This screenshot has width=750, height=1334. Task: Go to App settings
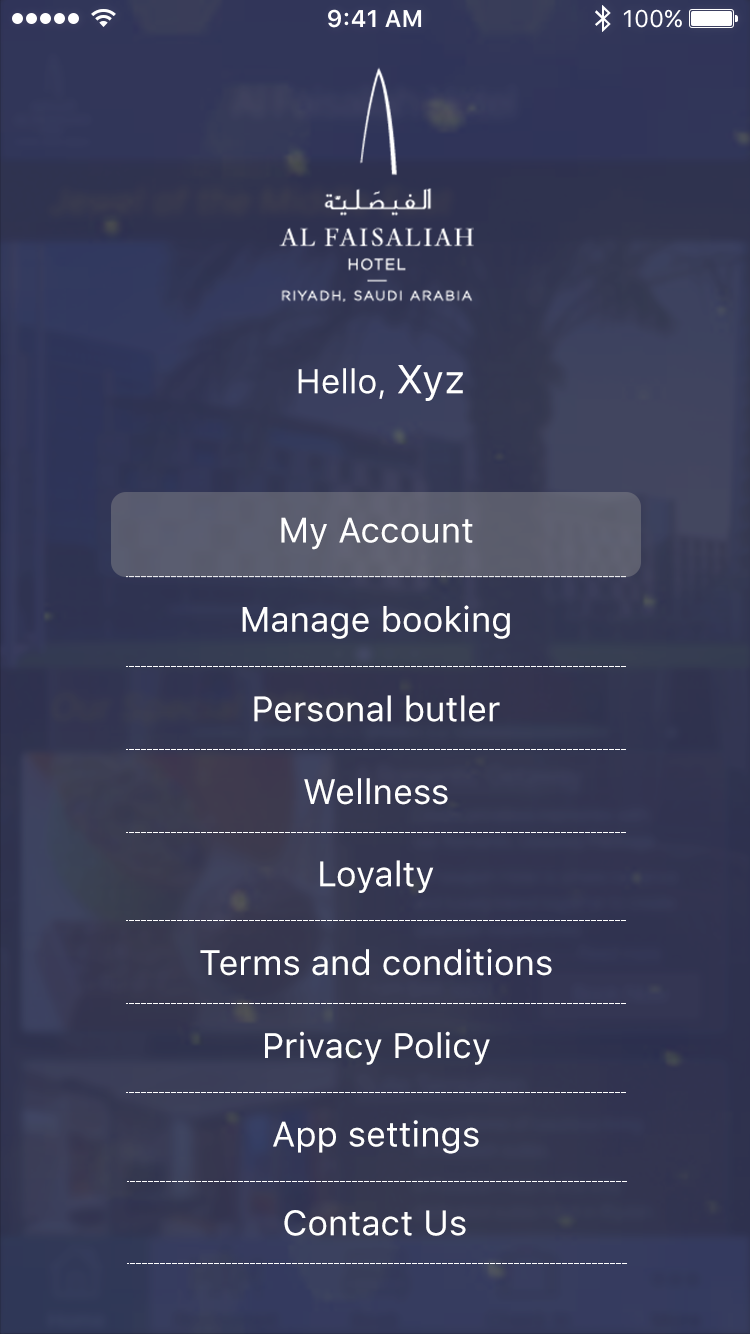pos(376,1135)
